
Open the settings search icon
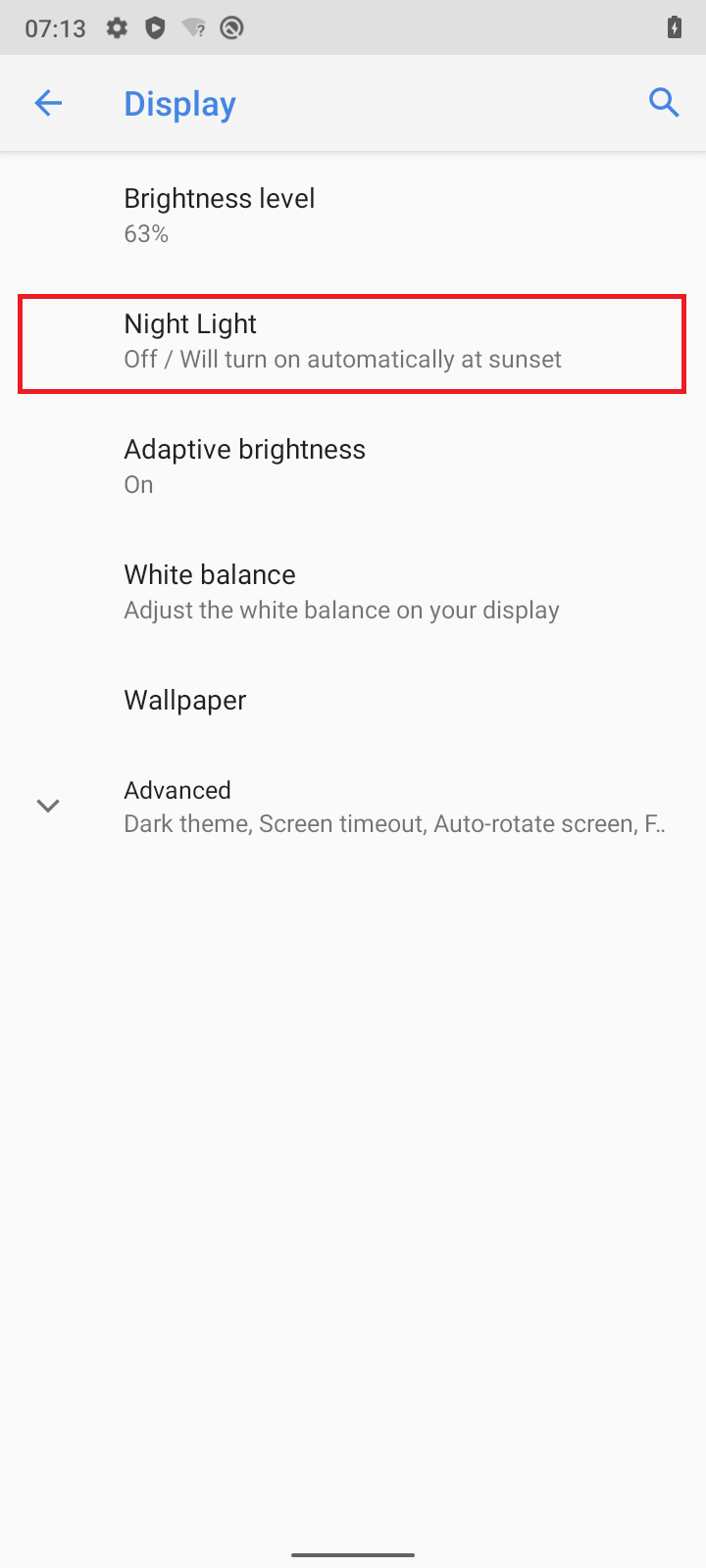click(664, 103)
